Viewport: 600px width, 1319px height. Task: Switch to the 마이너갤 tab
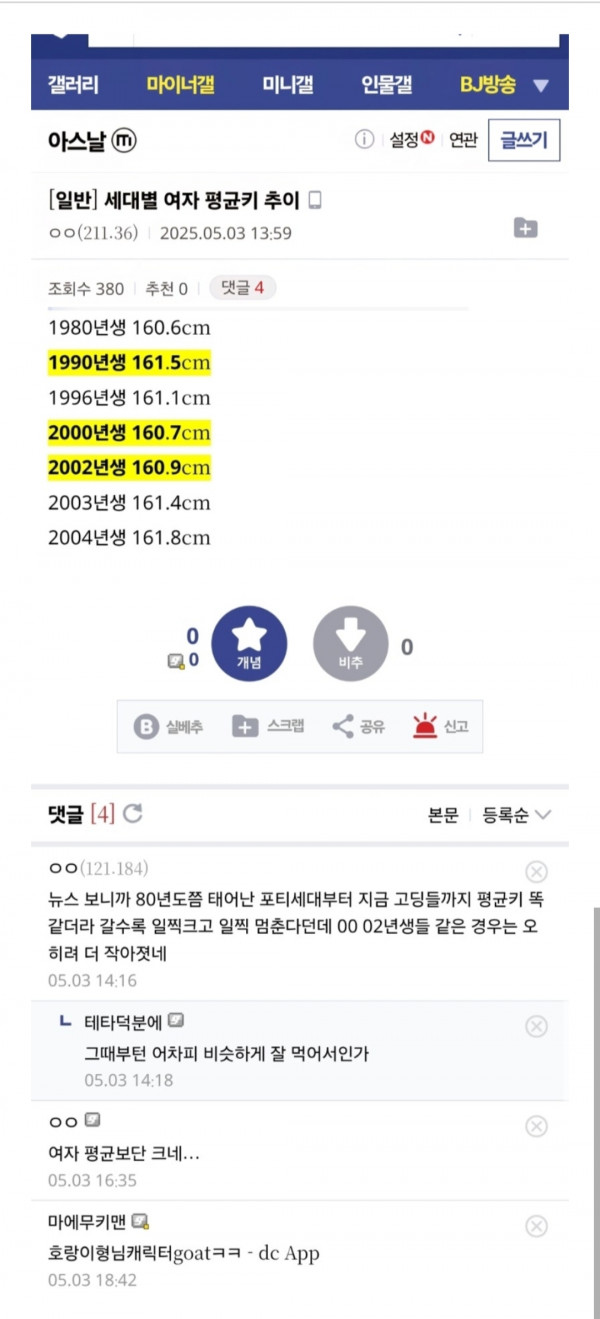(180, 85)
